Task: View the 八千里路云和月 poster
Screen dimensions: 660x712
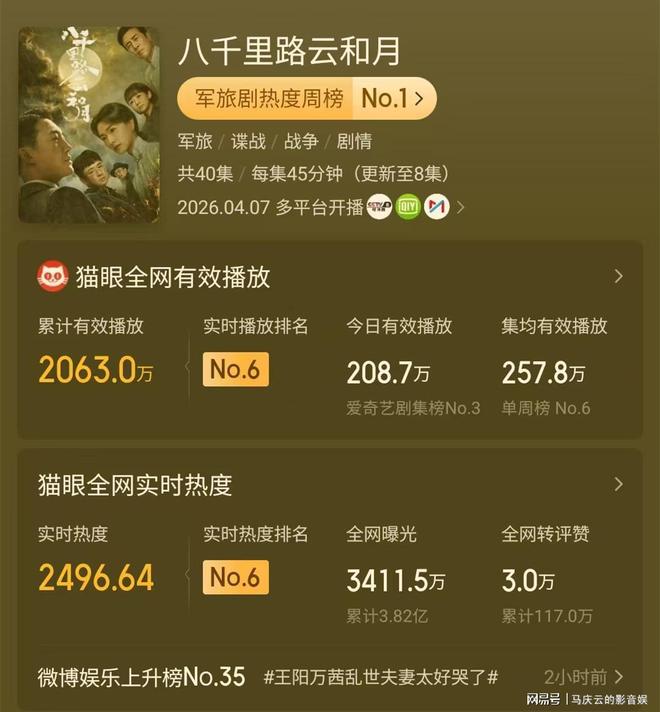Action: (89, 125)
